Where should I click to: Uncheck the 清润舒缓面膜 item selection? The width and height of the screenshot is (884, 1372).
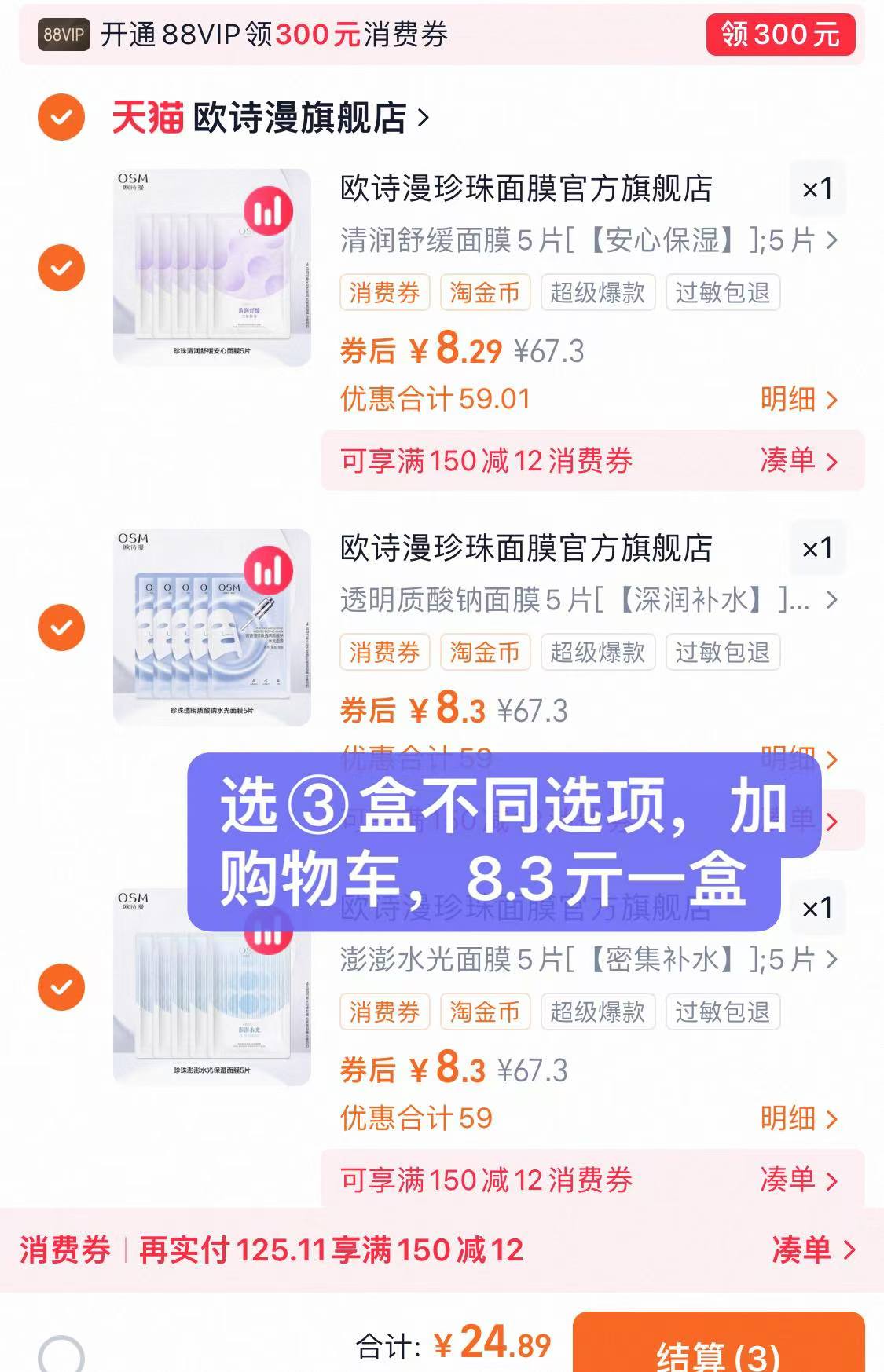pyautogui.click(x=60, y=266)
